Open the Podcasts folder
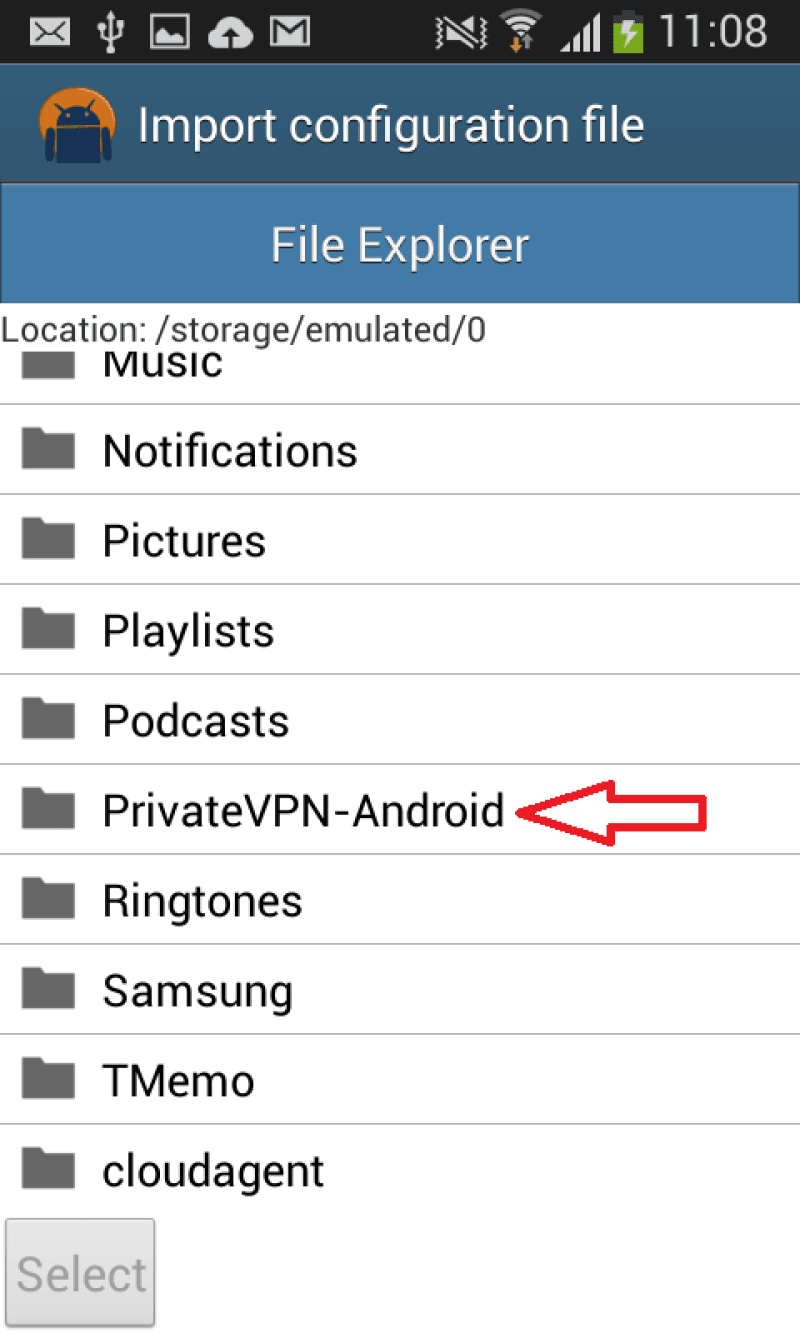This screenshot has height=1333, width=800. (x=196, y=721)
